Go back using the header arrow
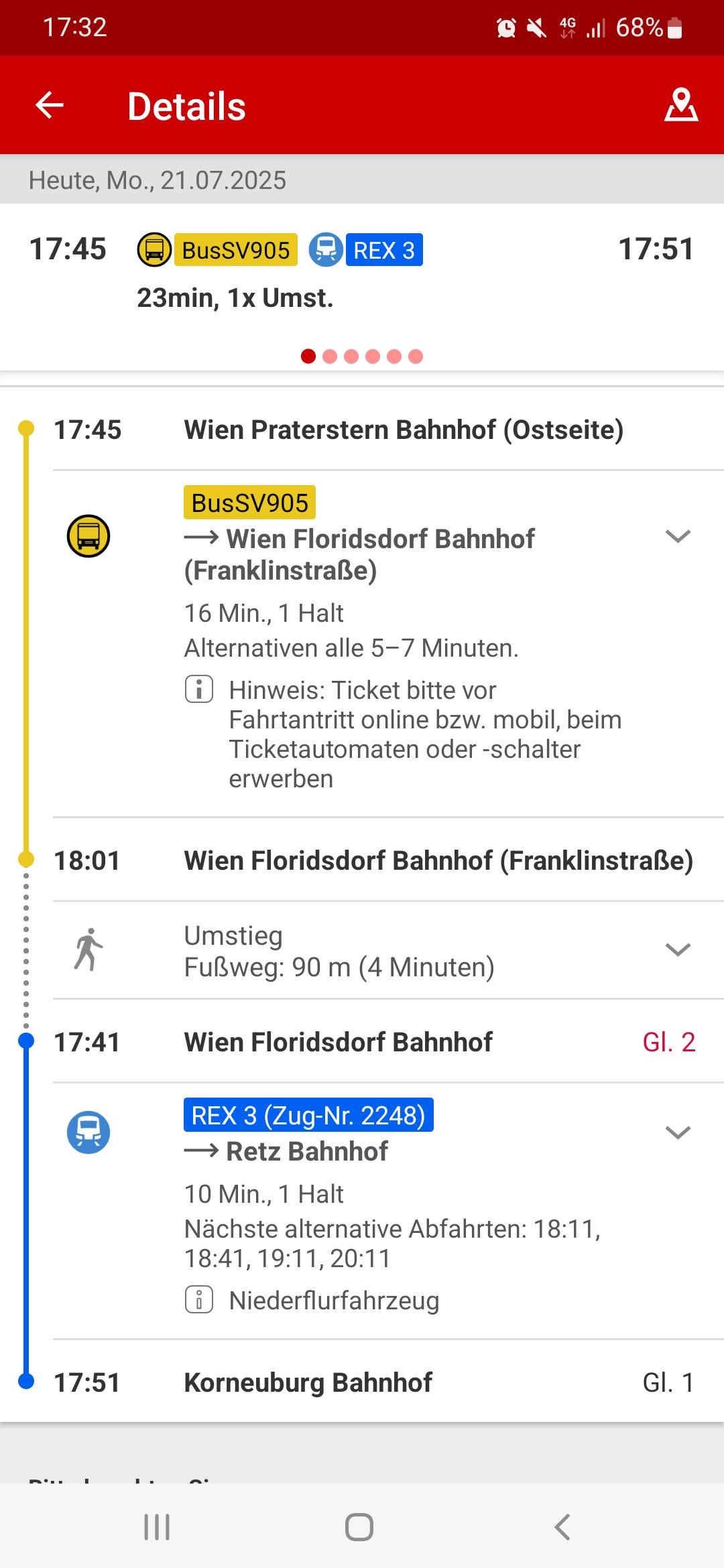724x1568 pixels. tap(50, 105)
